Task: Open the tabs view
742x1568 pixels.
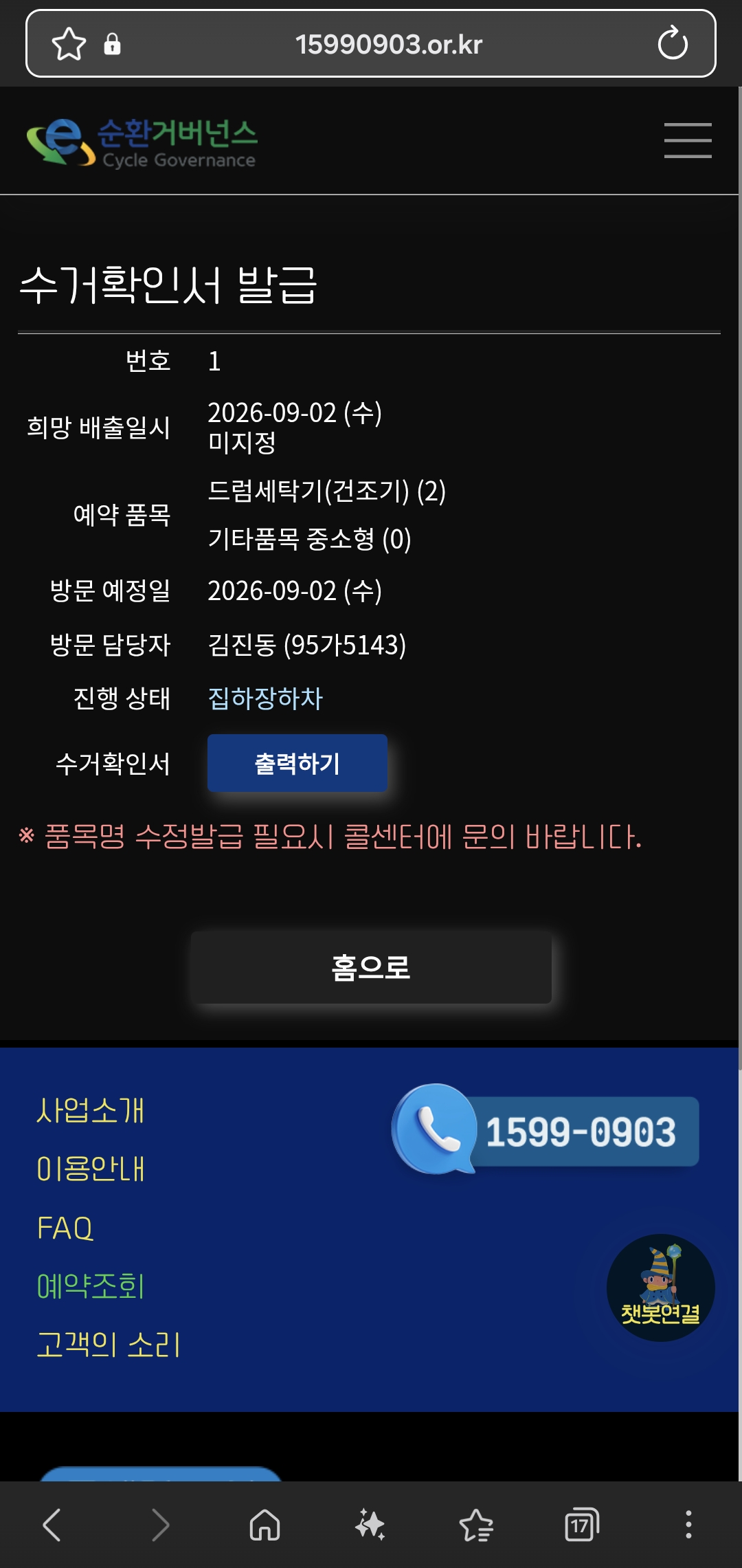Action: tap(582, 1525)
